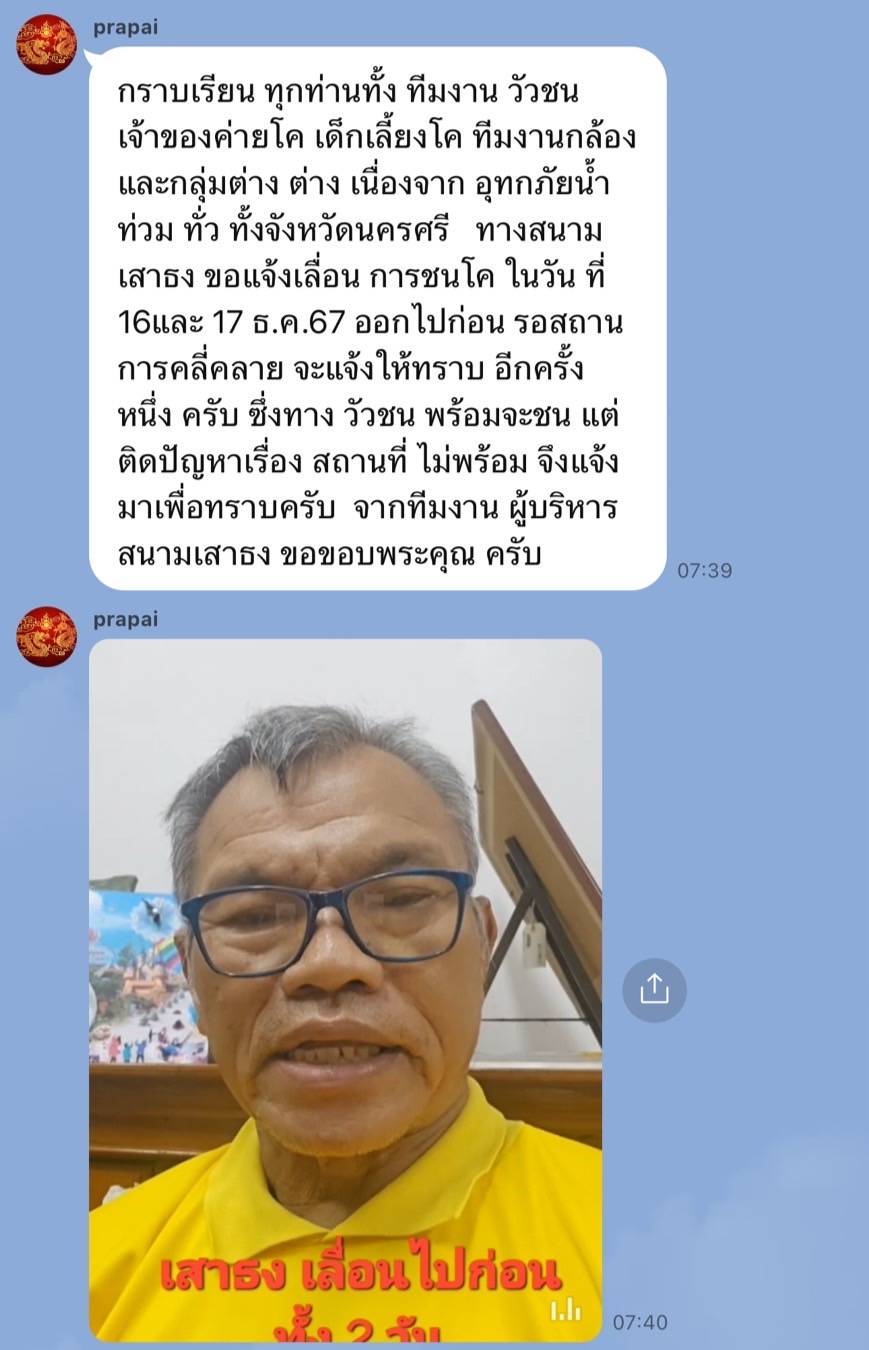Open the video sent by prapai
The width and height of the screenshot is (869, 1350).
click(x=345, y=990)
